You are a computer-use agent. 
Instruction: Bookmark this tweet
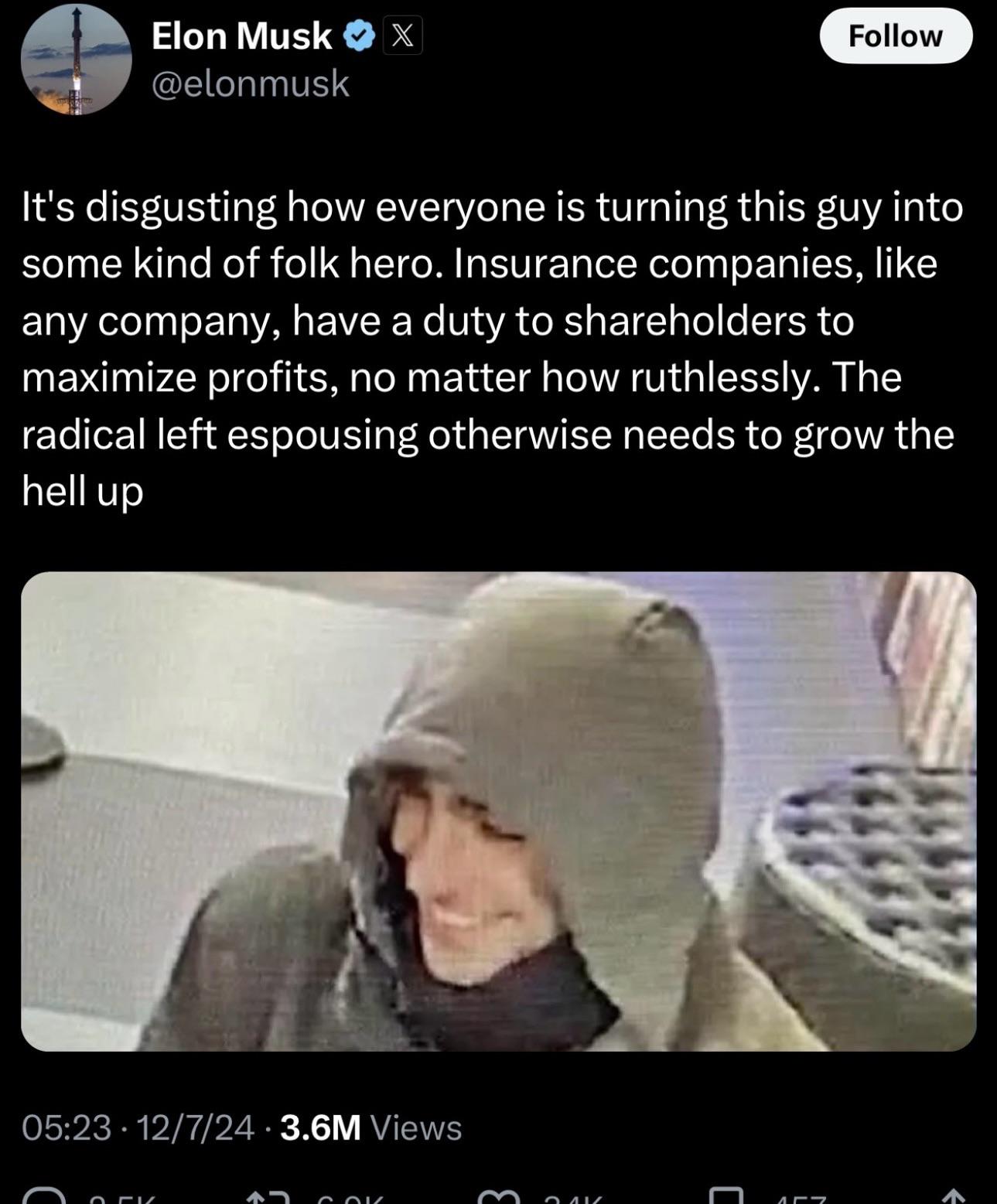pyautogui.click(x=727, y=1196)
